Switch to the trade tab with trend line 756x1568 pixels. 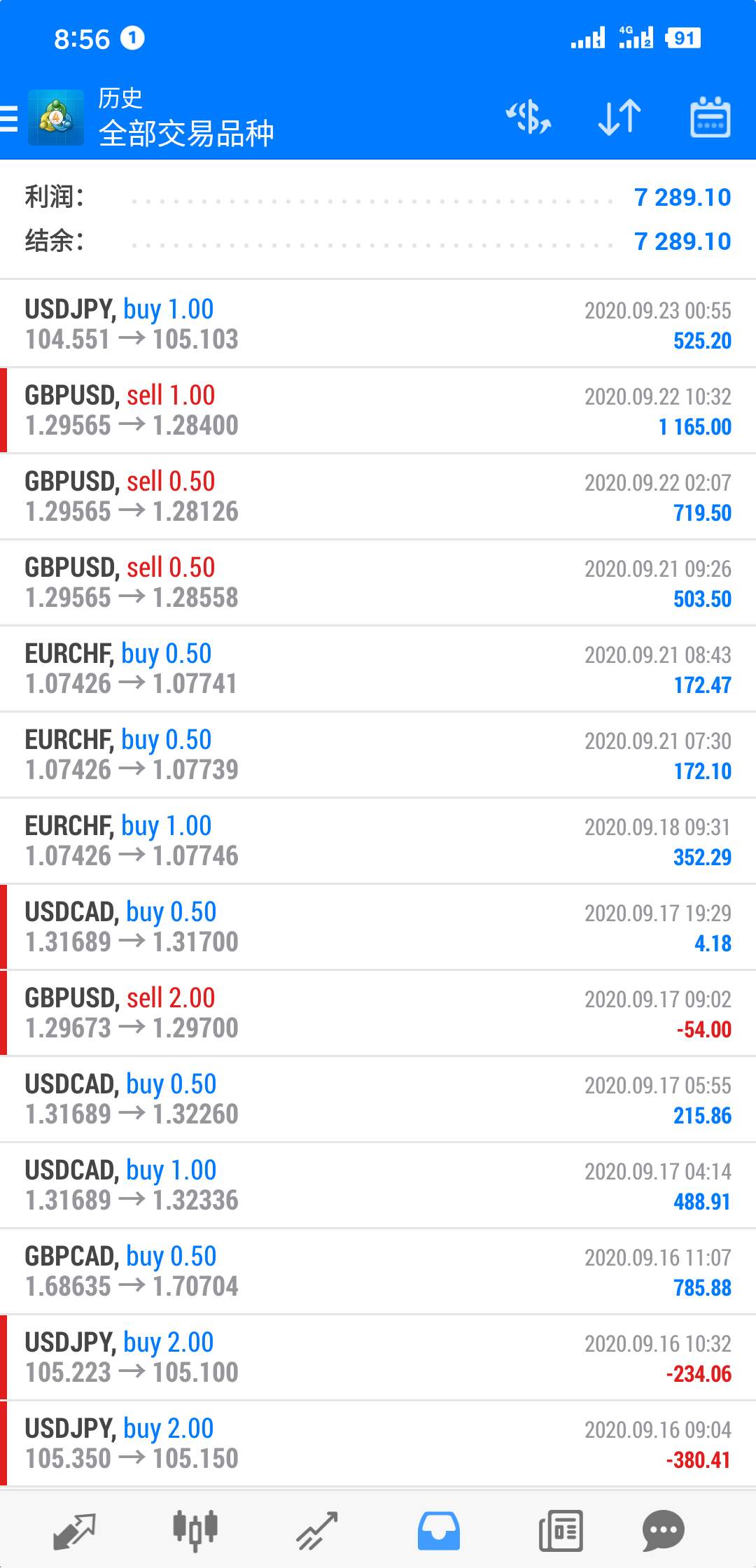(317, 1531)
